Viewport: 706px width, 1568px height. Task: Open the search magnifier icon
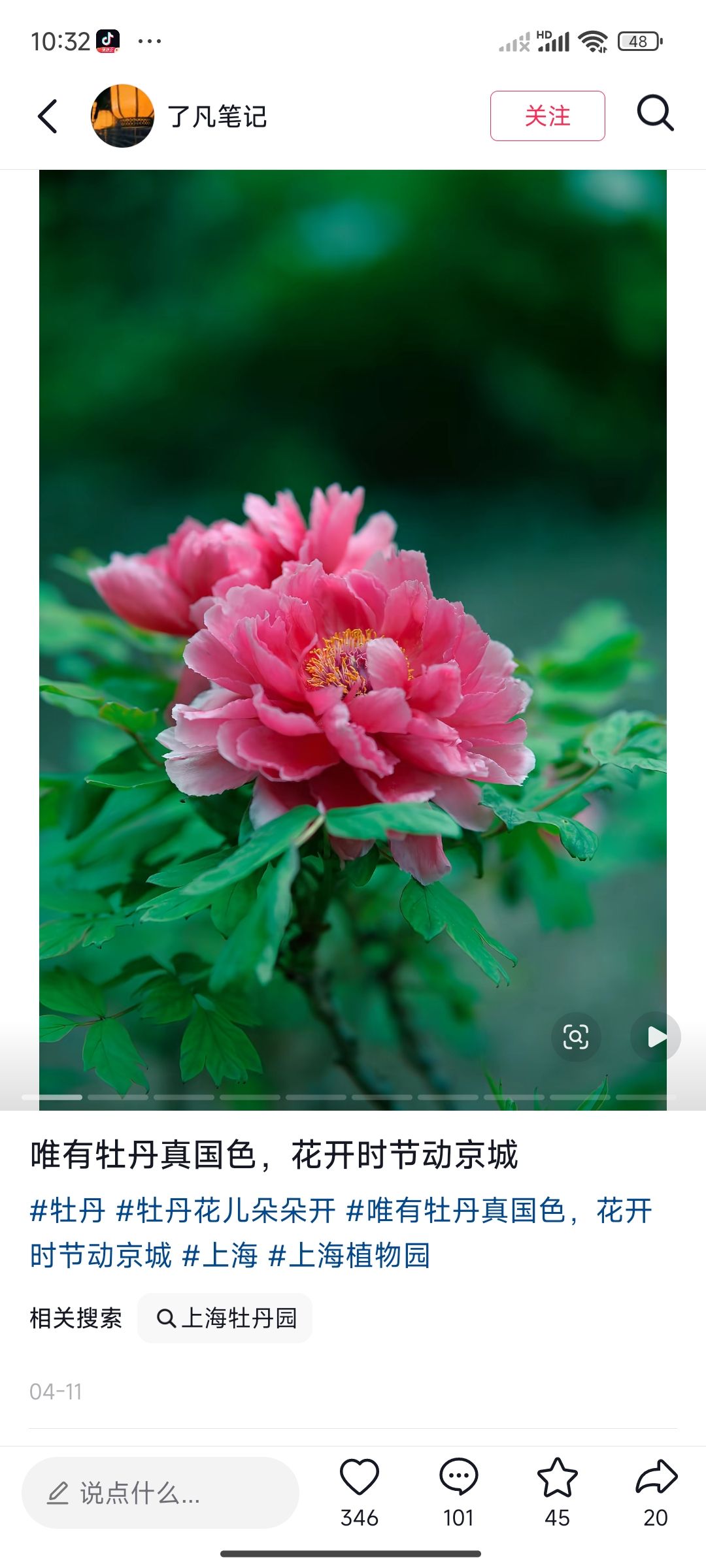(x=655, y=114)
